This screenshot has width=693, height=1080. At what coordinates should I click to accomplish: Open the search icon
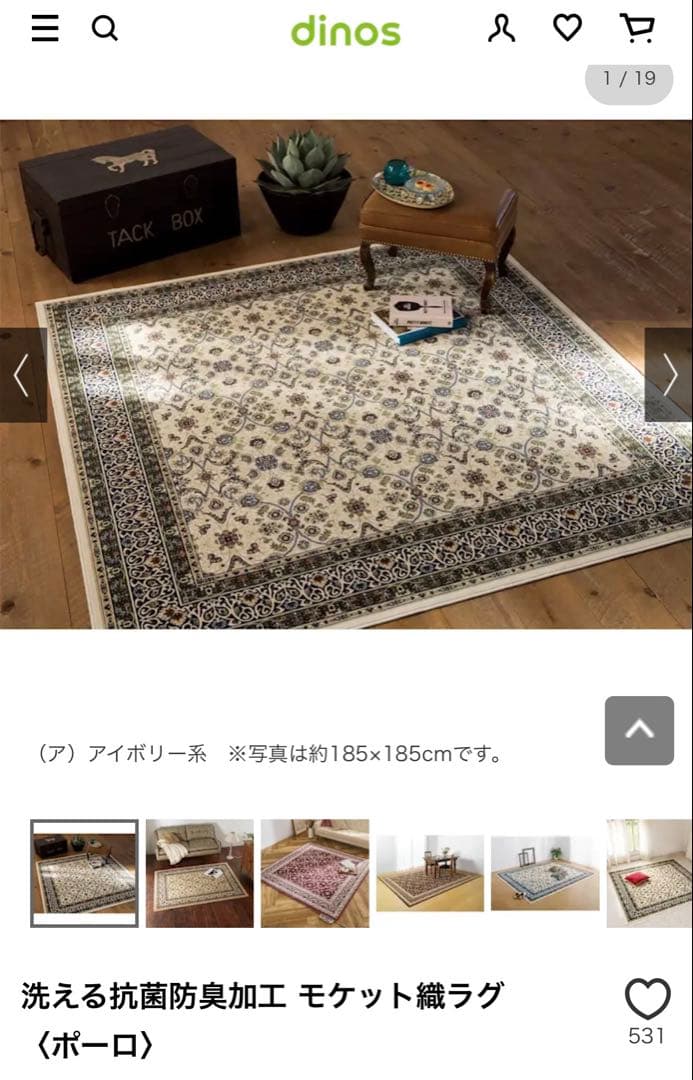[104, 29]
